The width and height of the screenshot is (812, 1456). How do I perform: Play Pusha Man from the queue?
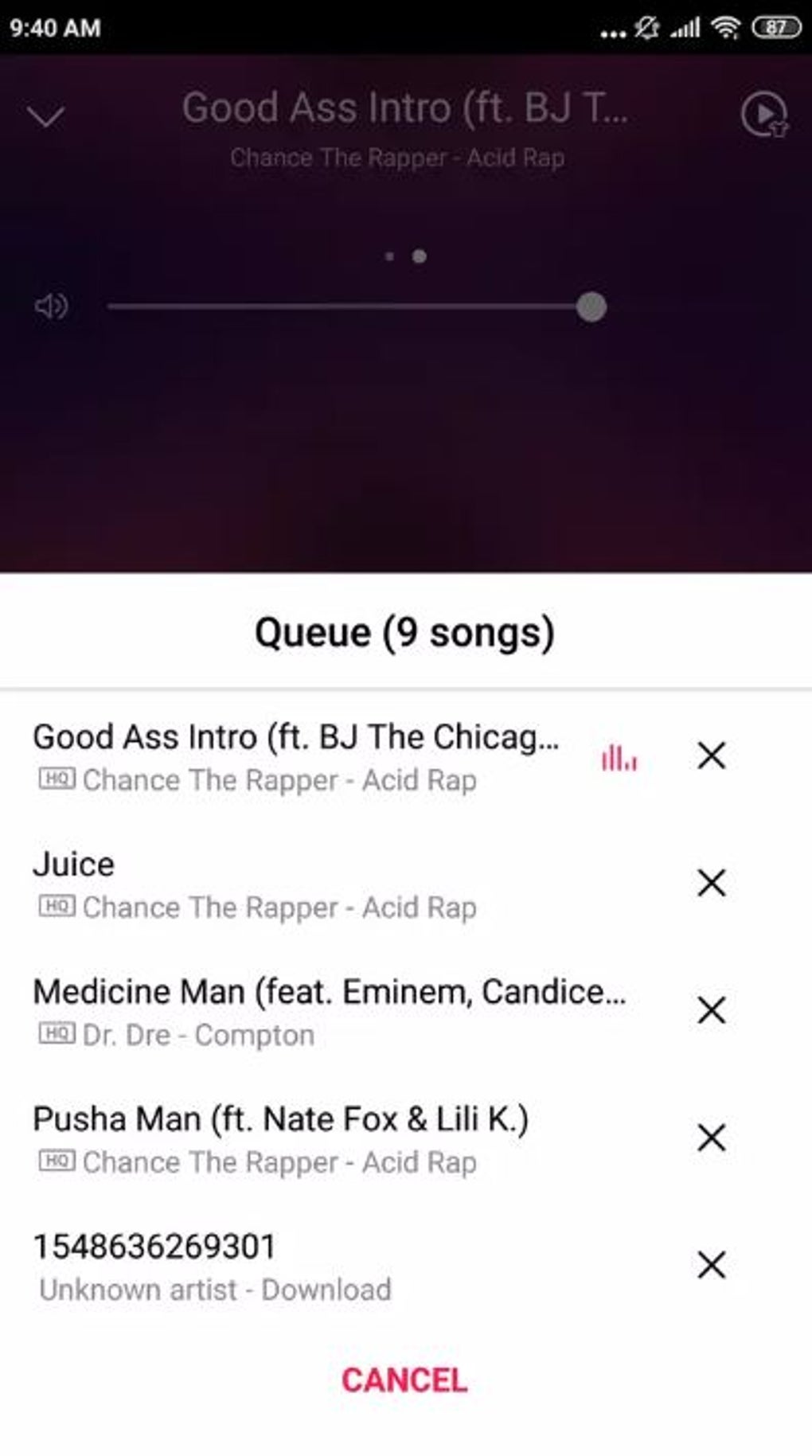[334, 1138]
